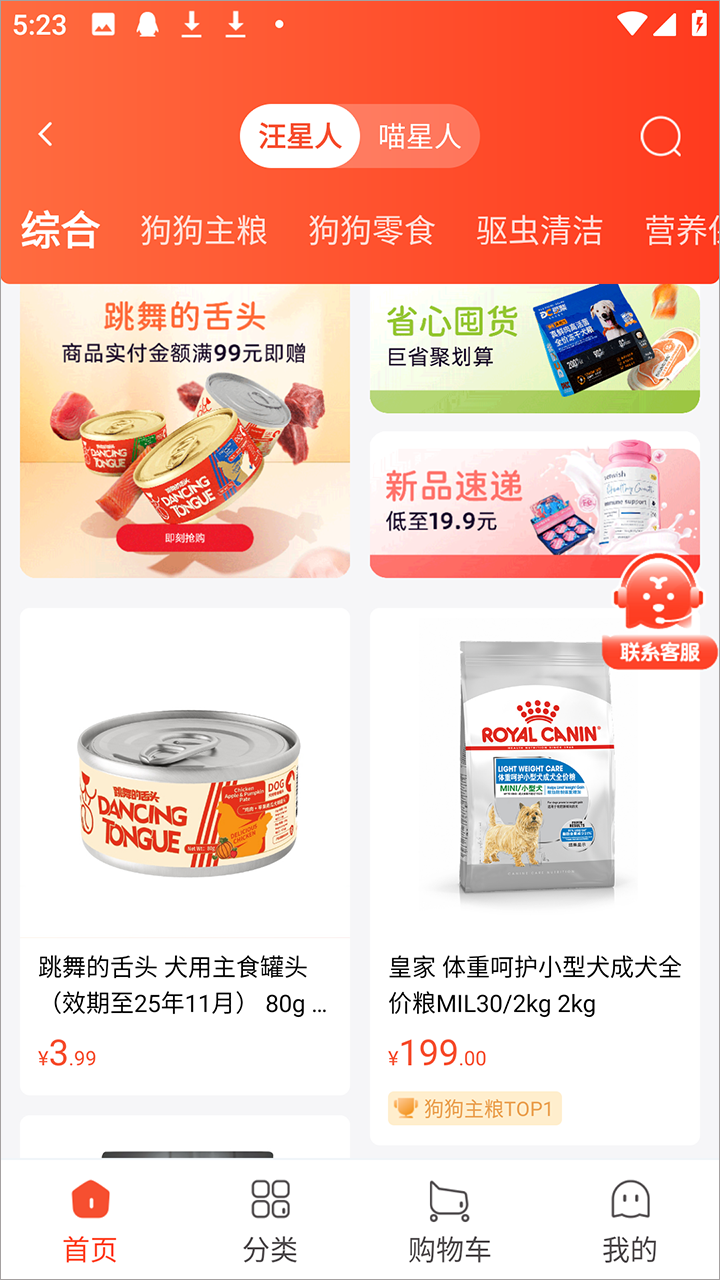Image resolution: width=720 pixels, height=1280 pixels.
Task: Open the 我的 tab
Action: 630,1220
